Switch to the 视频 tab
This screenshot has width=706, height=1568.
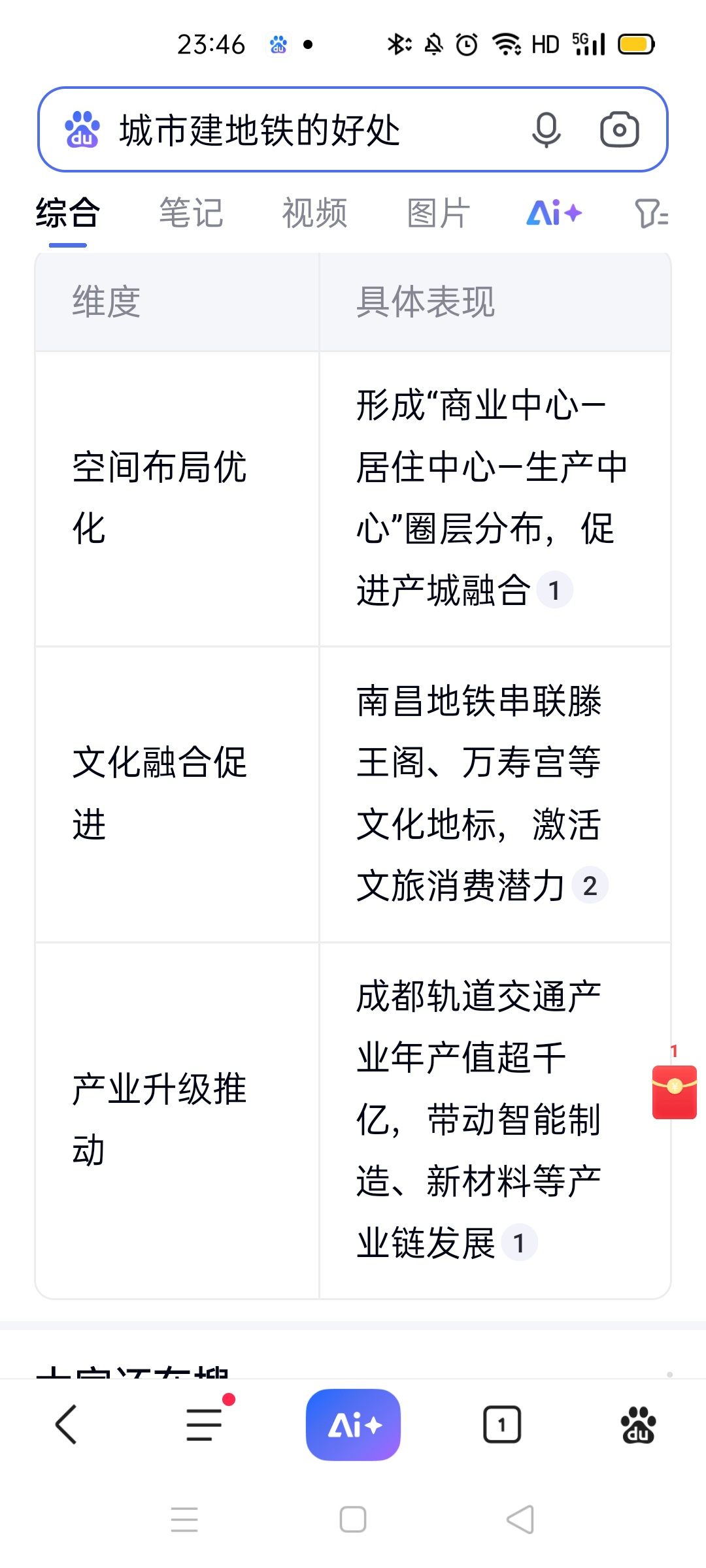(314, 213)
